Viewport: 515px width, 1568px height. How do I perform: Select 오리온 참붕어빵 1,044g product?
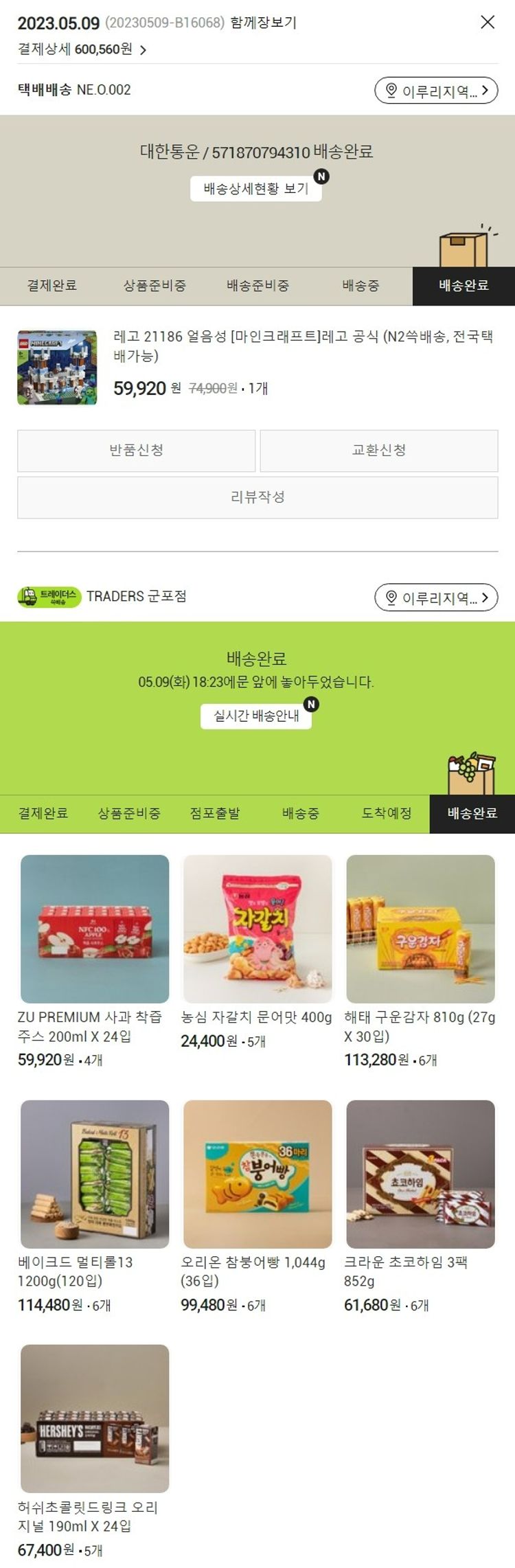click(257, 1174)
